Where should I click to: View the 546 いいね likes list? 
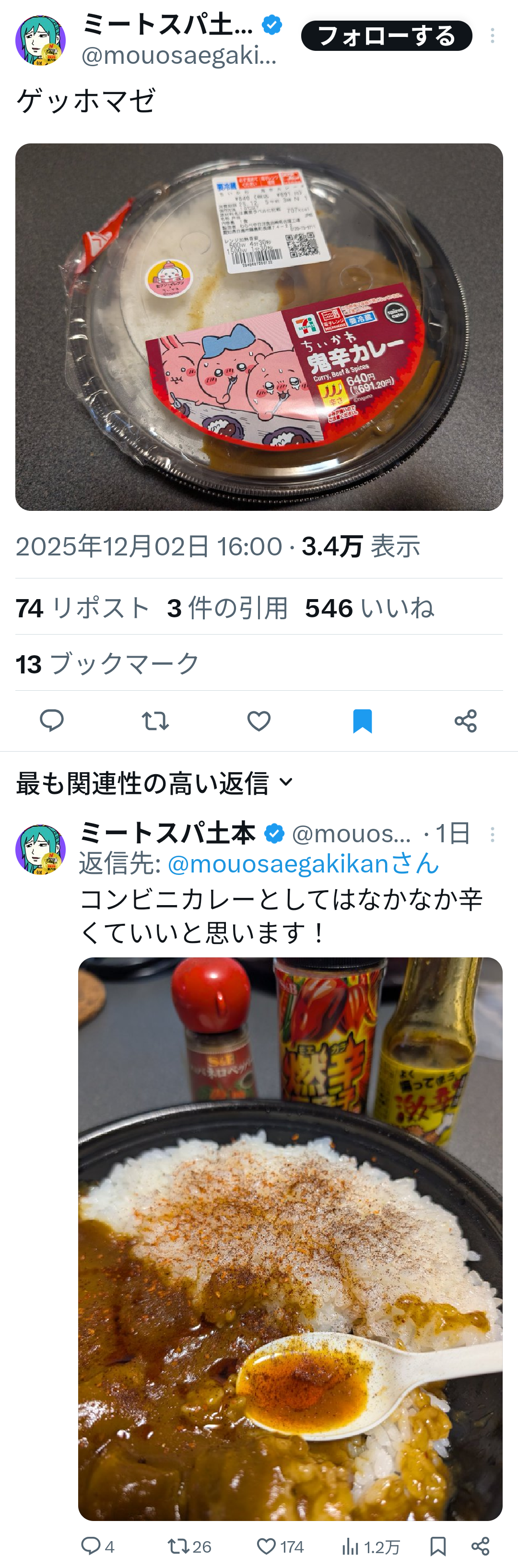click(x=369, y=608)
